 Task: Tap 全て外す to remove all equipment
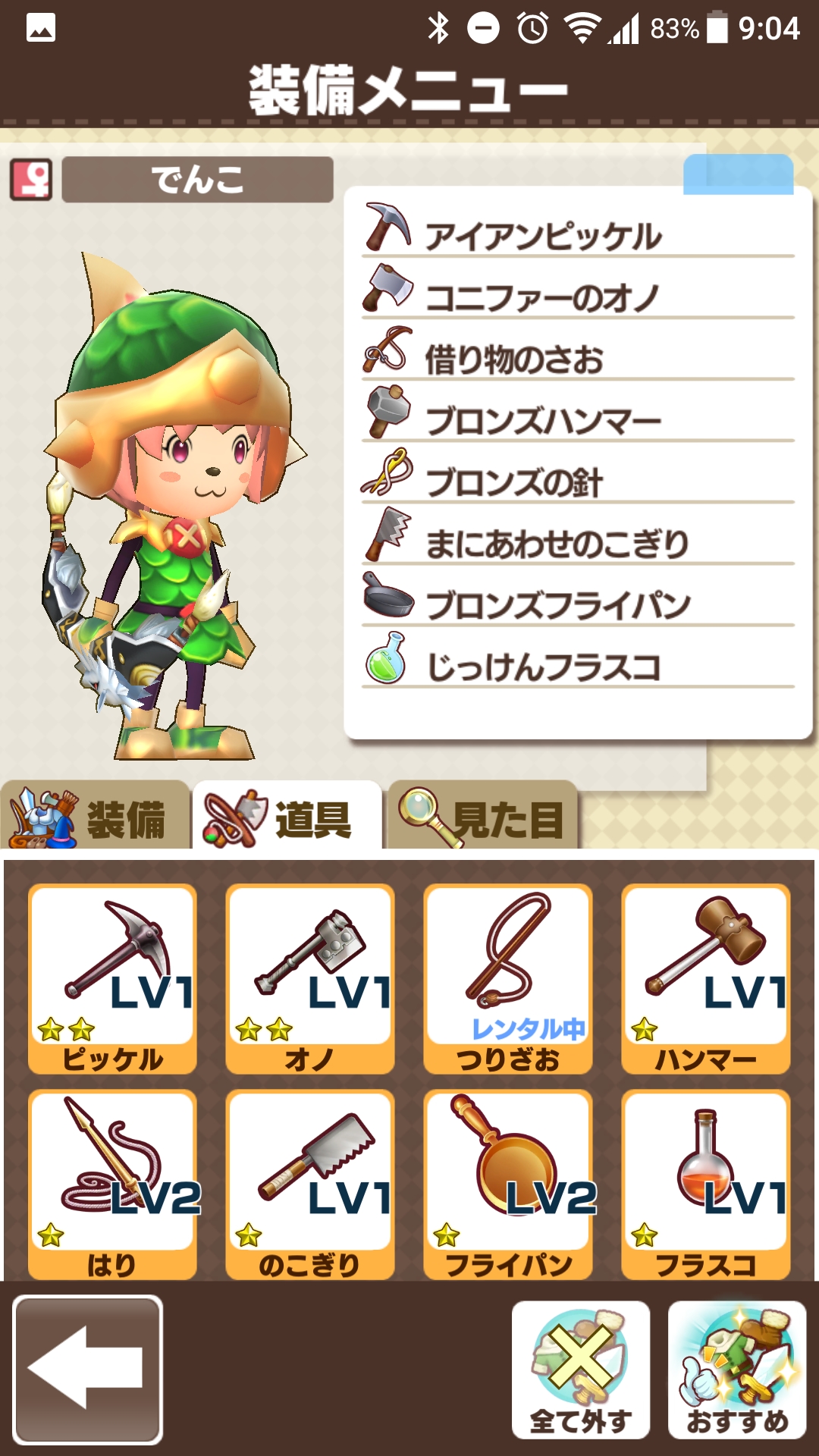[580, 1370]
